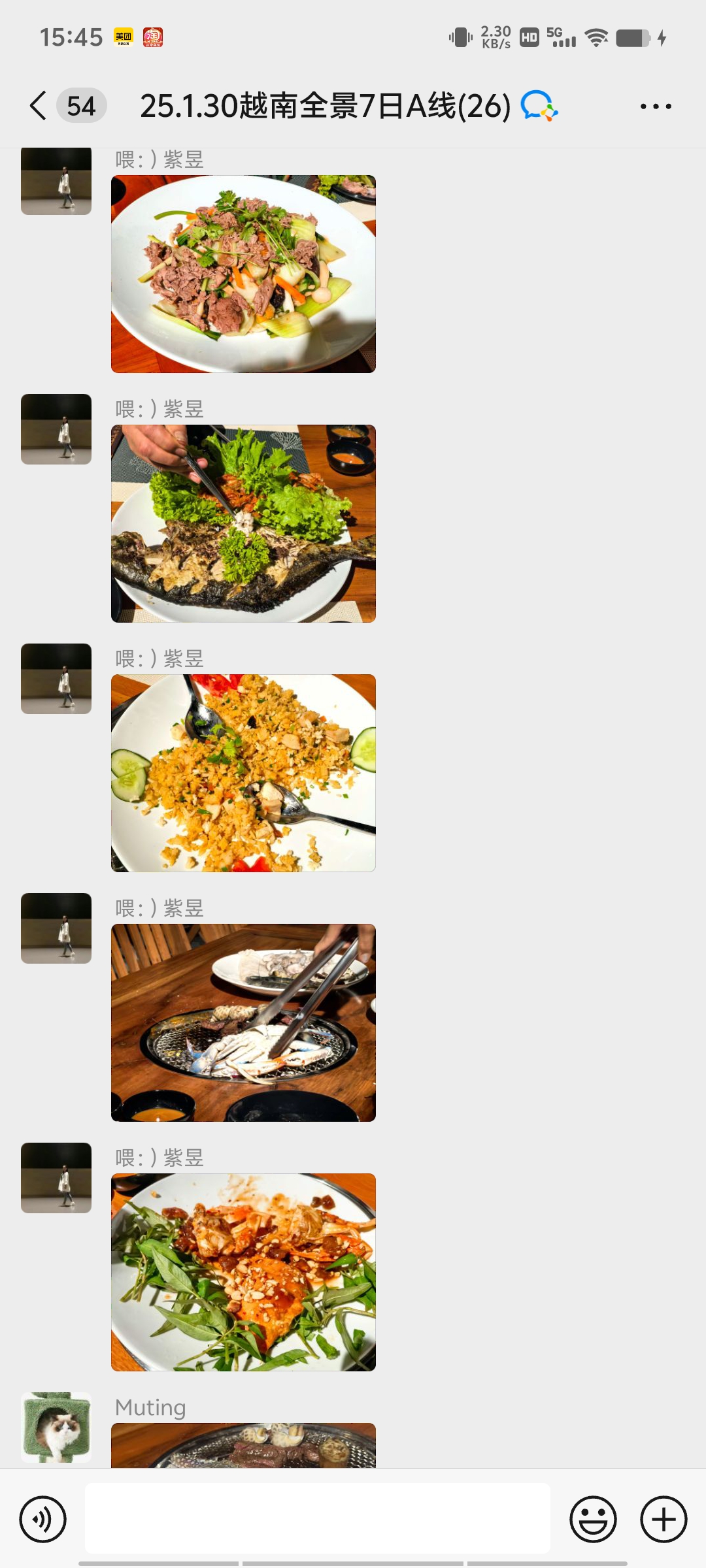View the crab on grill photo
The width and height of the screenshot is (706, 1568).
(243, 1022)
